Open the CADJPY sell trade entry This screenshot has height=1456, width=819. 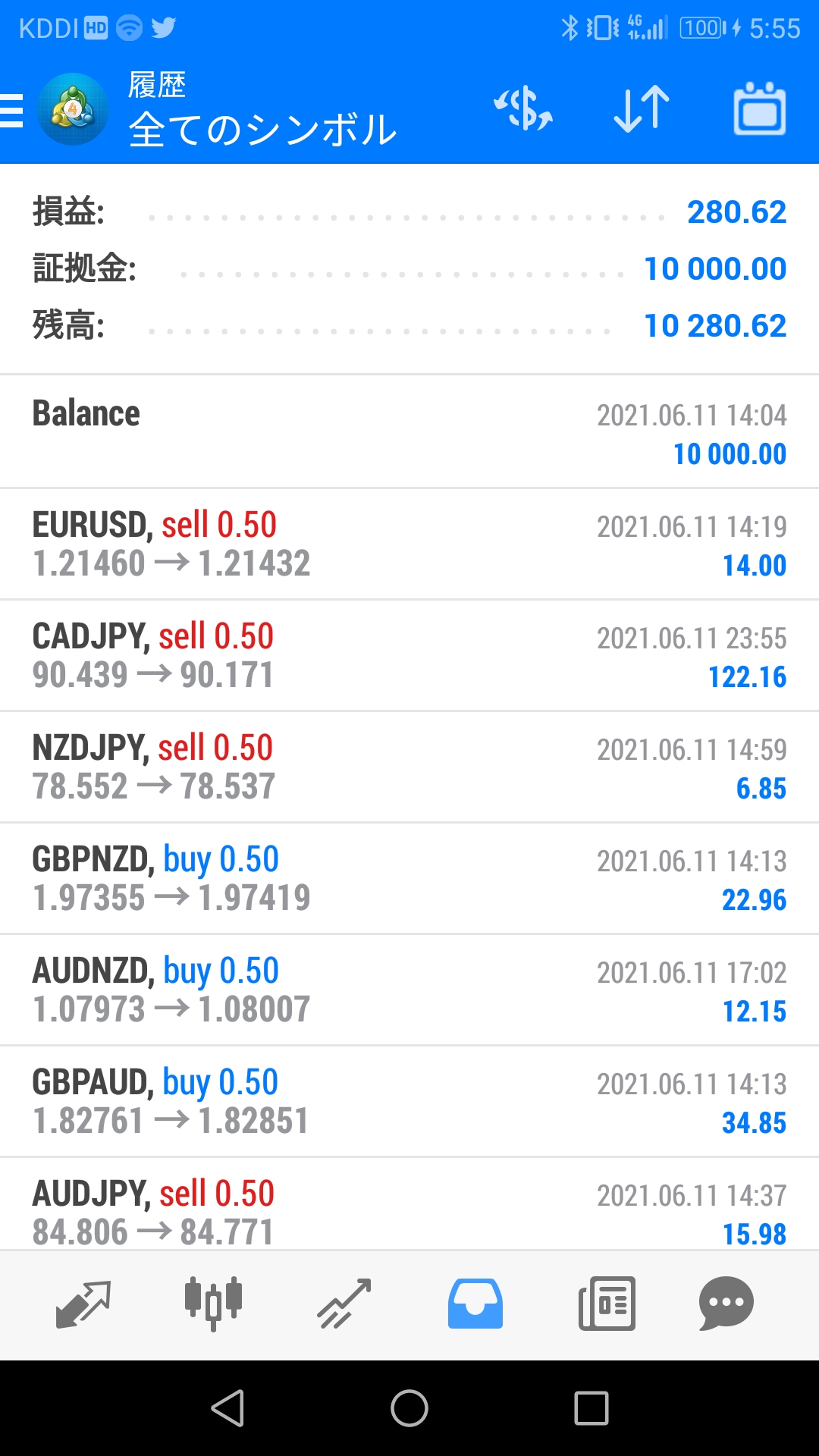pos(409,656)
